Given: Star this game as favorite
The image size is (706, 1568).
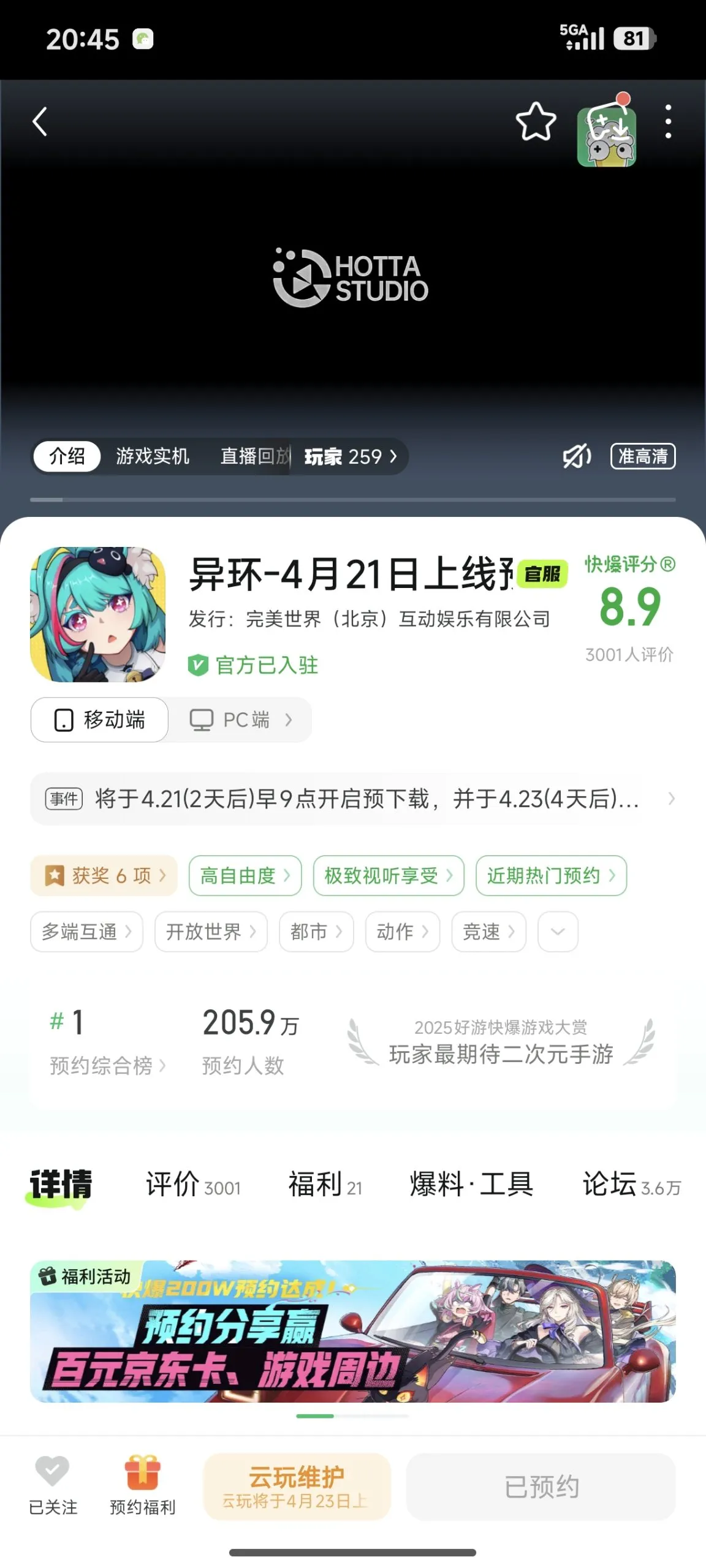Looking at the screenshot, I should click(536, 122).
